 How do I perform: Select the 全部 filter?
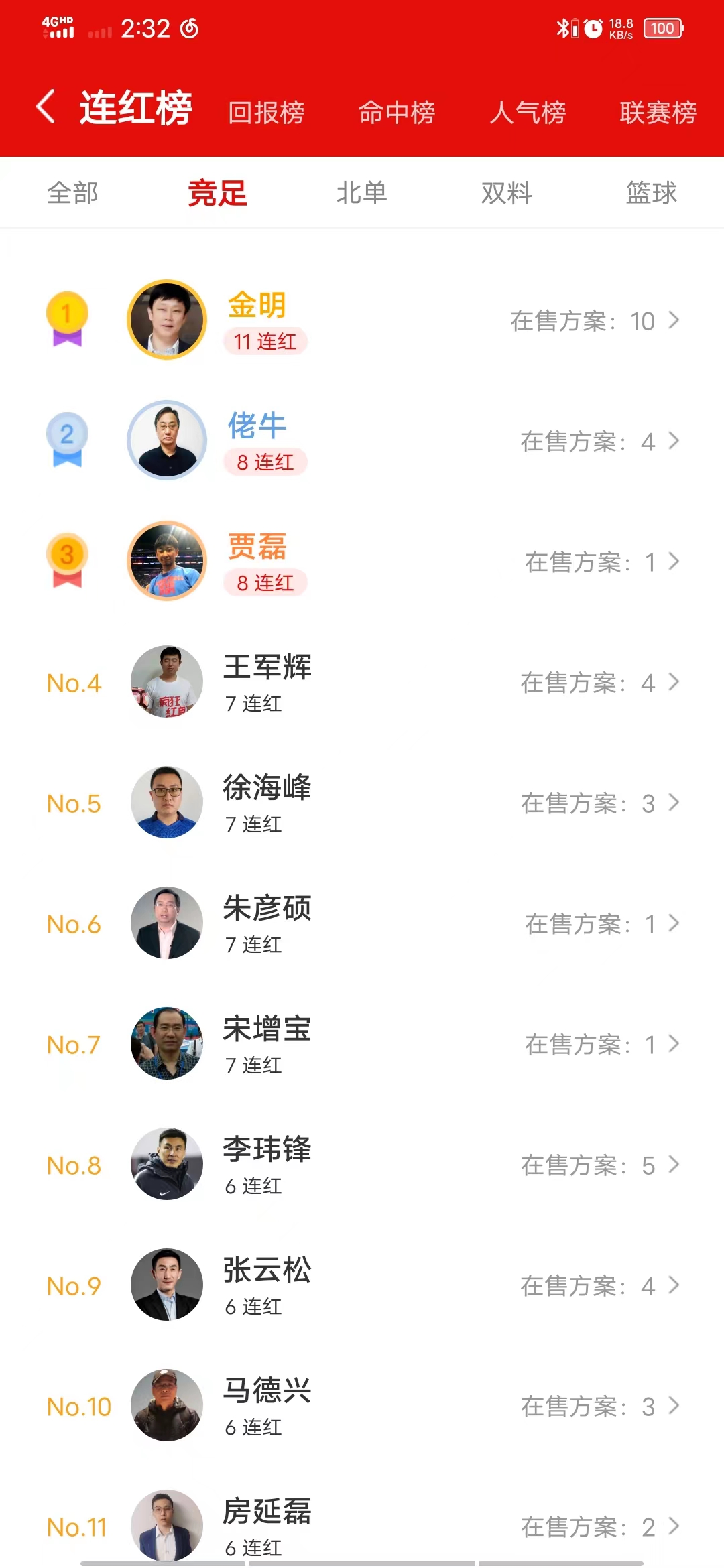pos(72,193)
